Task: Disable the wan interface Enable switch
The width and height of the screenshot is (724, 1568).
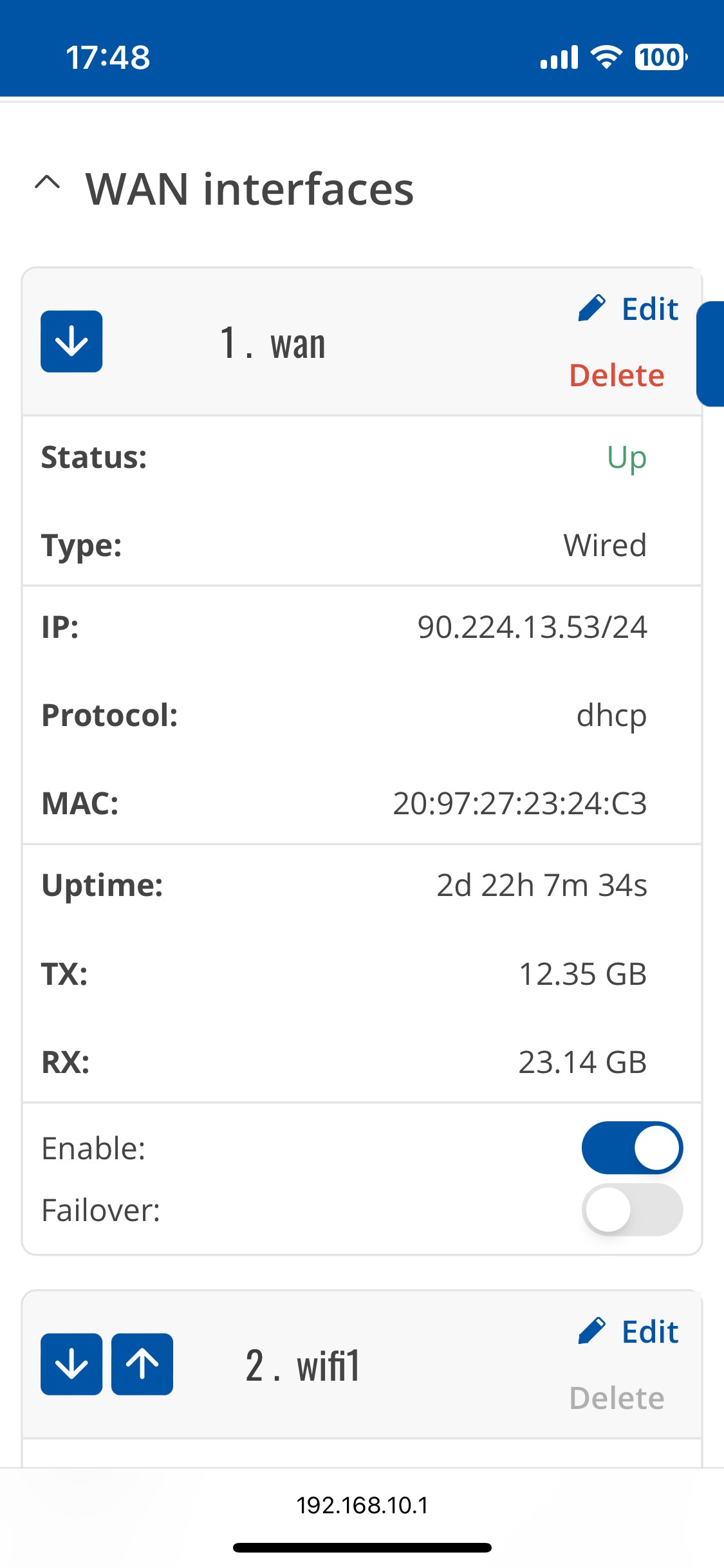Action: point(632,1148)
